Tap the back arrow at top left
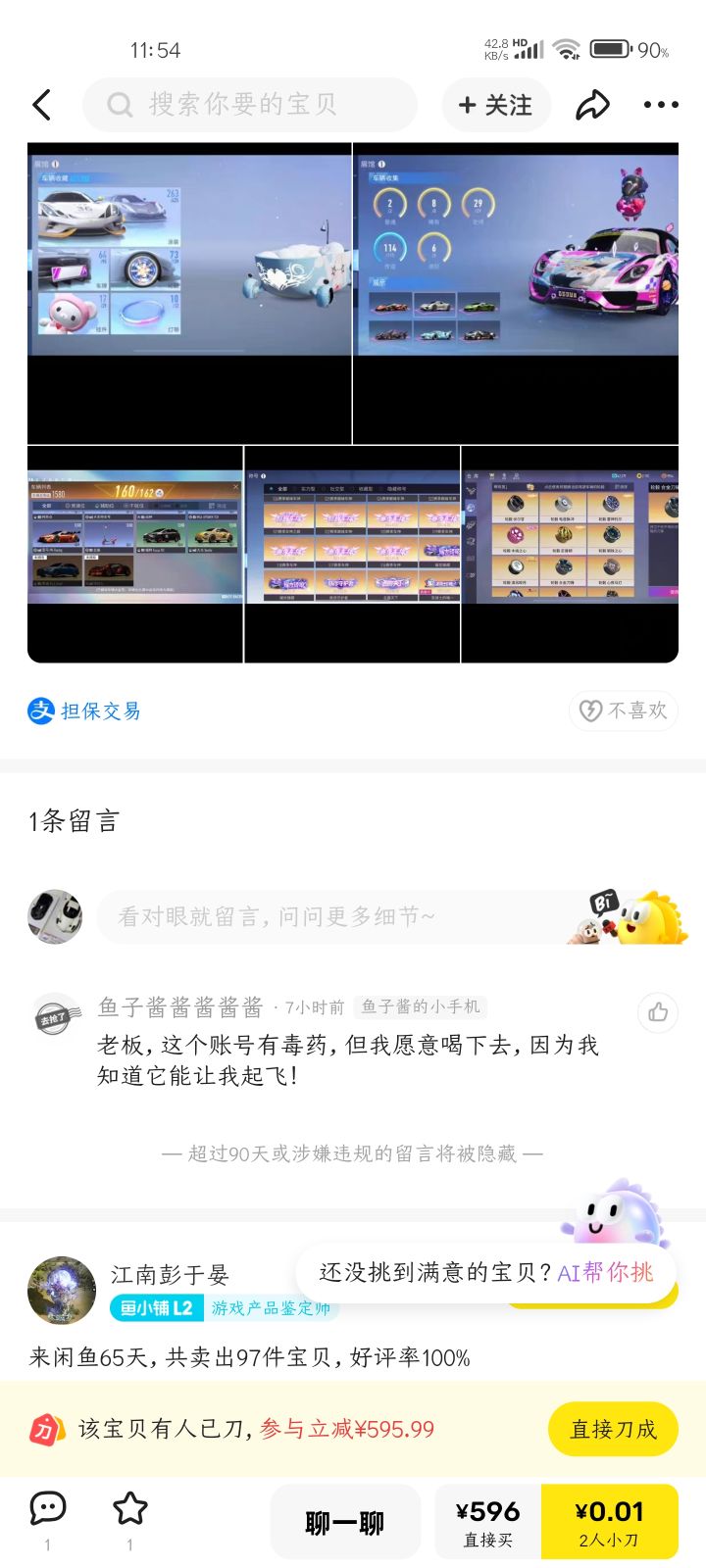Image resolution: width=706 pixels, height=1568 pixels. tap(41, 104)
